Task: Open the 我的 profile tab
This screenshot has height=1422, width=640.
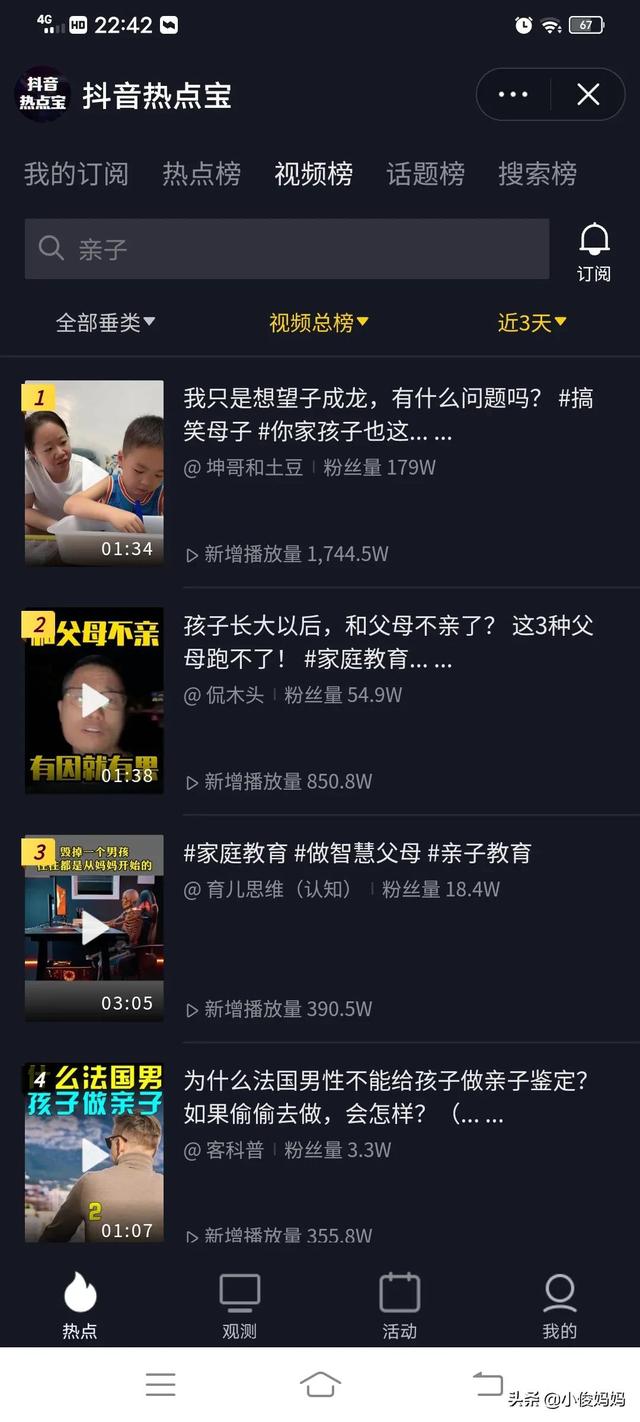Action: pyautogui.click(x=560, y=1306)
